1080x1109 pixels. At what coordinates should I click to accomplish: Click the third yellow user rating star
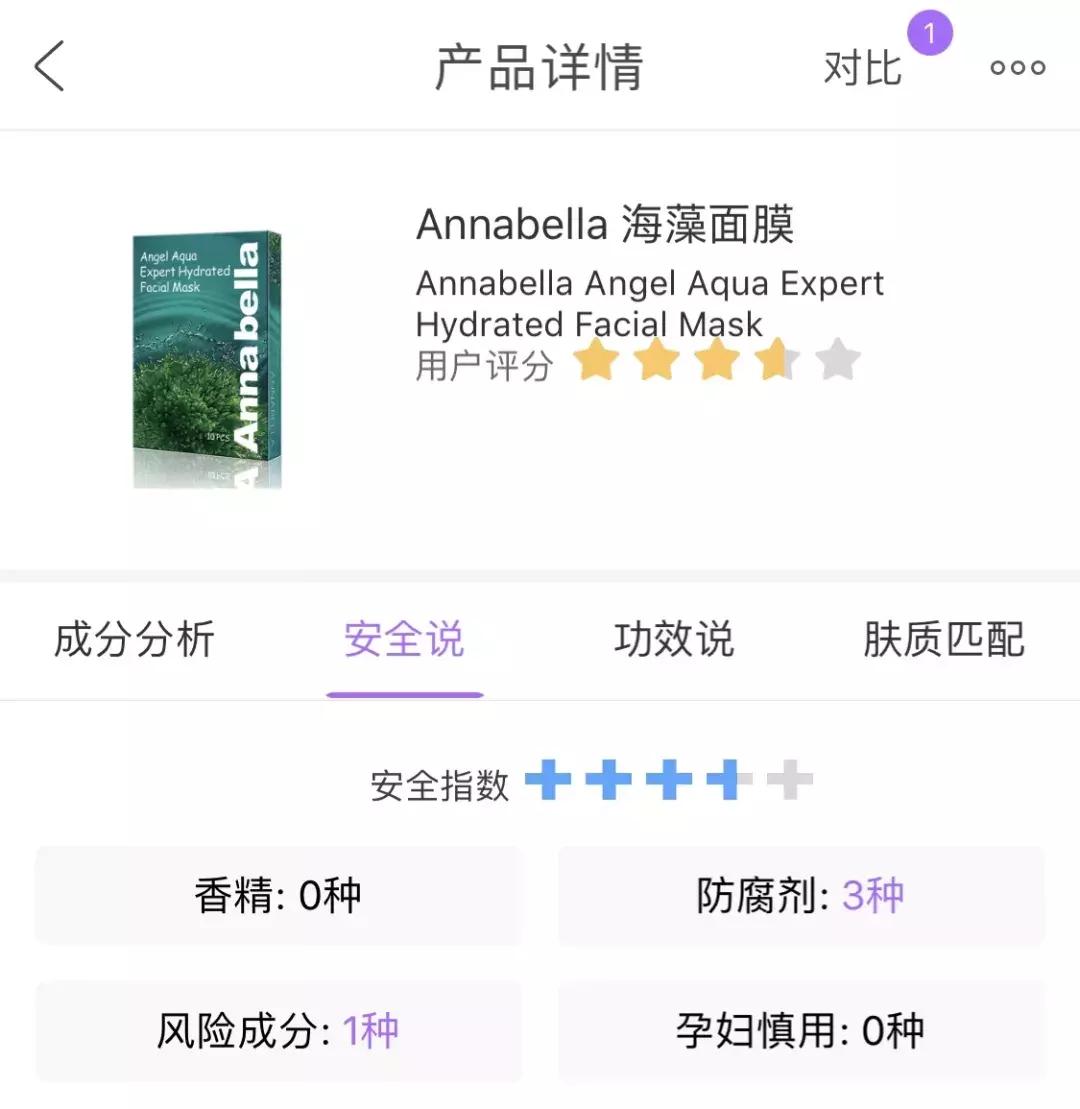point(714,362)
